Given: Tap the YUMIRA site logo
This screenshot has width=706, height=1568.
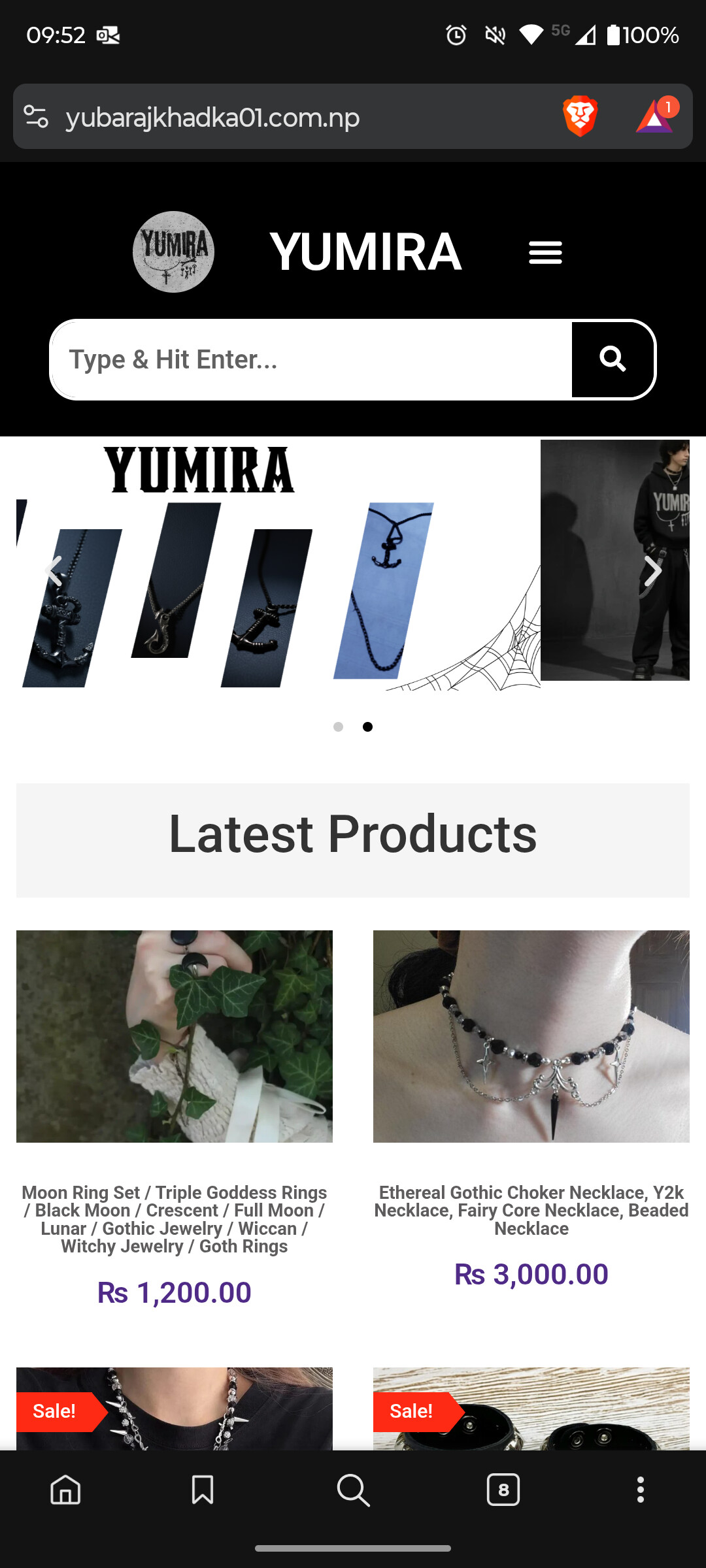Looking at the screenshot, I should (173, 252).
